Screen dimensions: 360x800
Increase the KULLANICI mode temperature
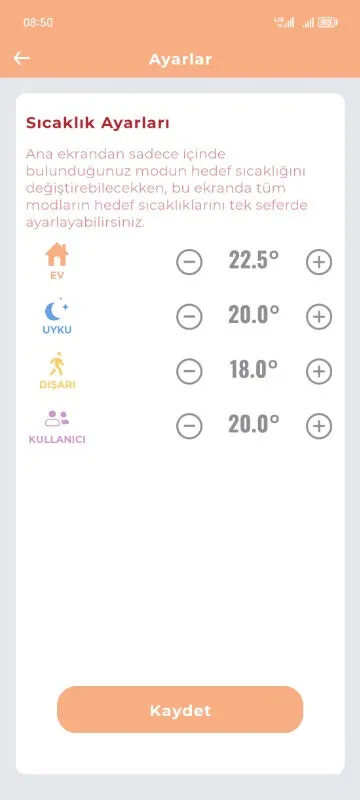(x=319, y=427)
